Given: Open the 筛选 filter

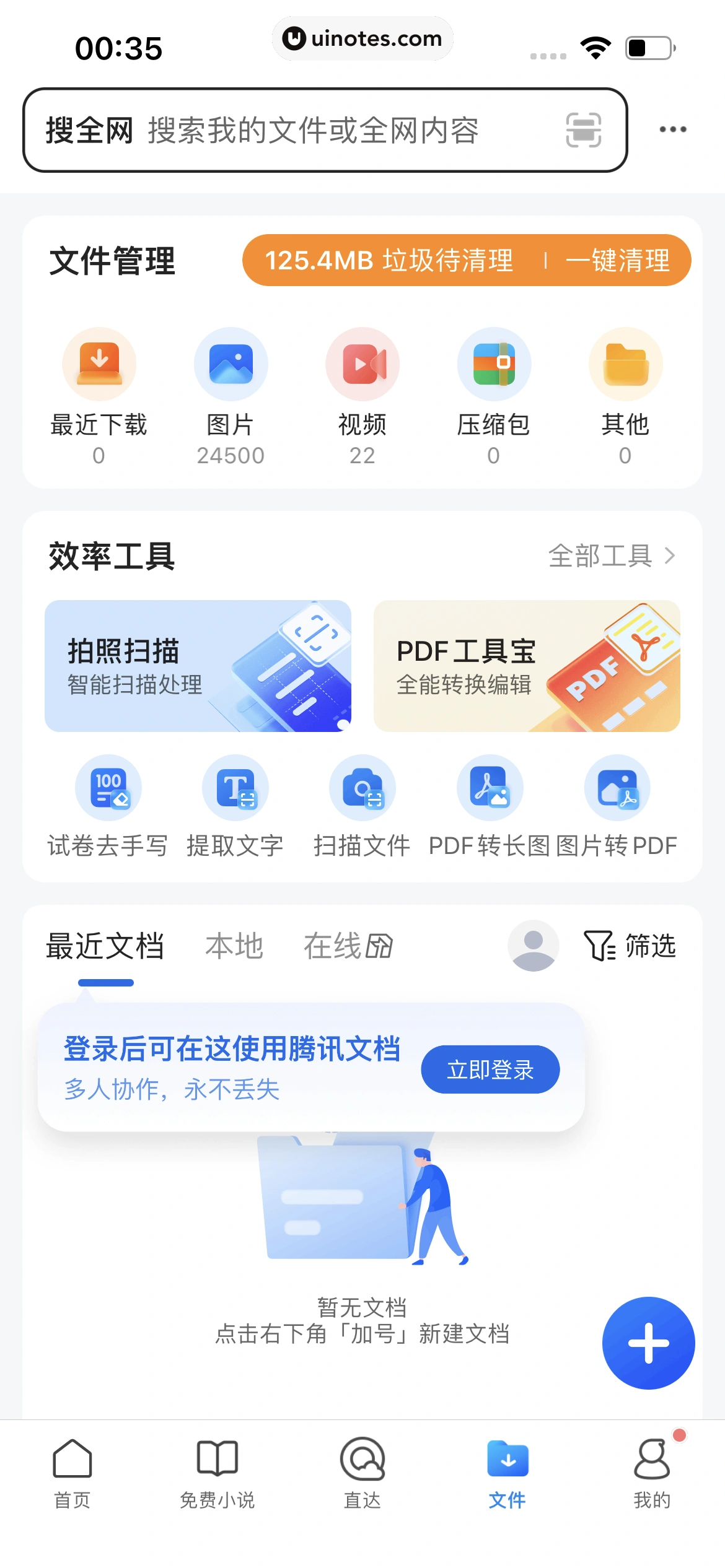Looking at the screenshot, I should point(630,946).
